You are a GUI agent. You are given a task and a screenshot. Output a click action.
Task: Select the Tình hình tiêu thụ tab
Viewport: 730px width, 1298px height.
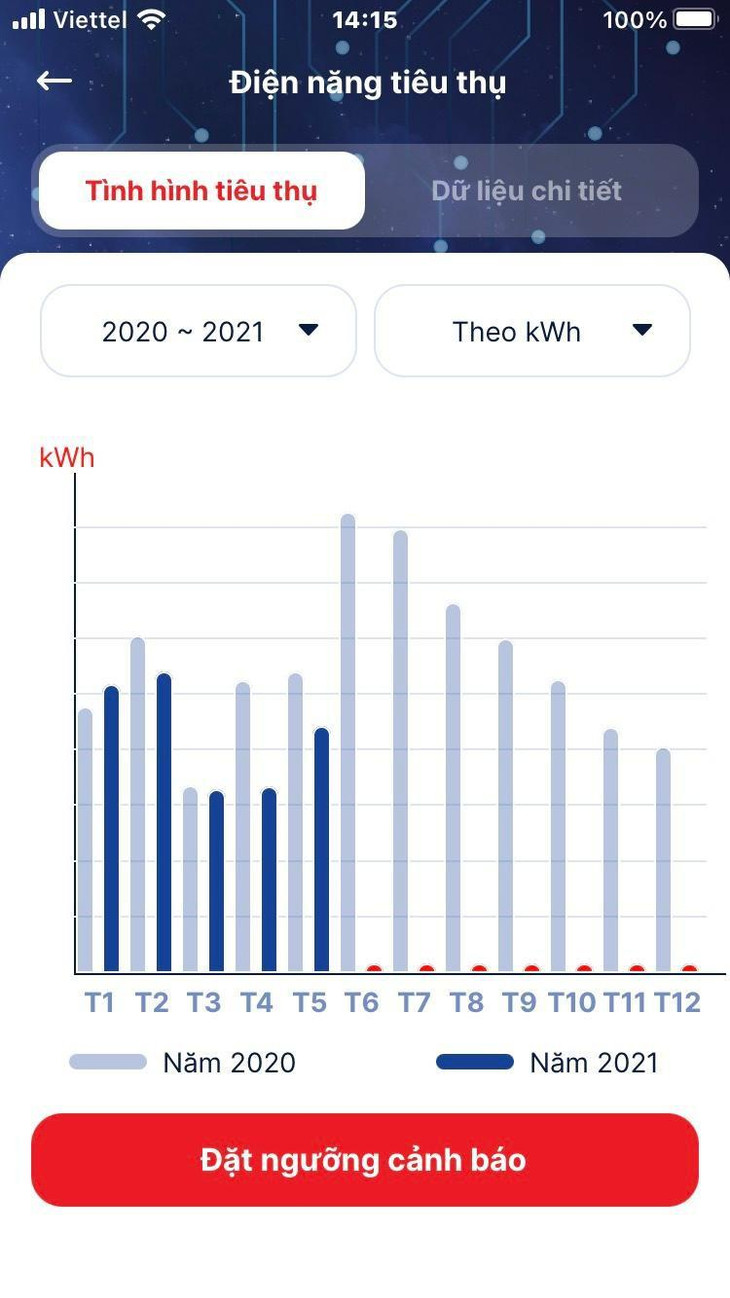pyautogui.click(x=199, y=191)
